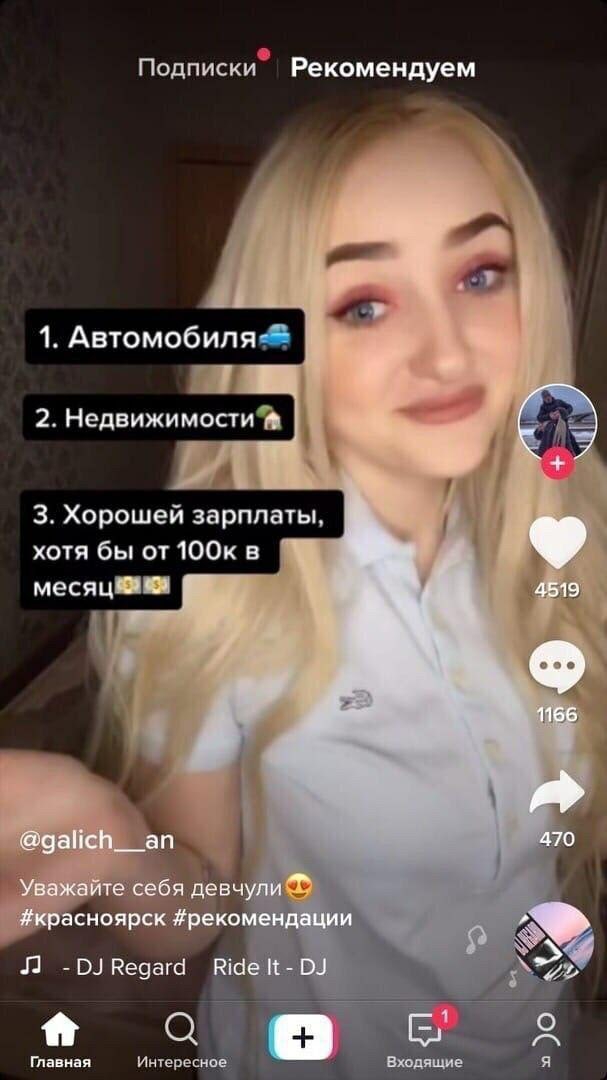
Task: Like this video with the heart
Action: point(557,543)
